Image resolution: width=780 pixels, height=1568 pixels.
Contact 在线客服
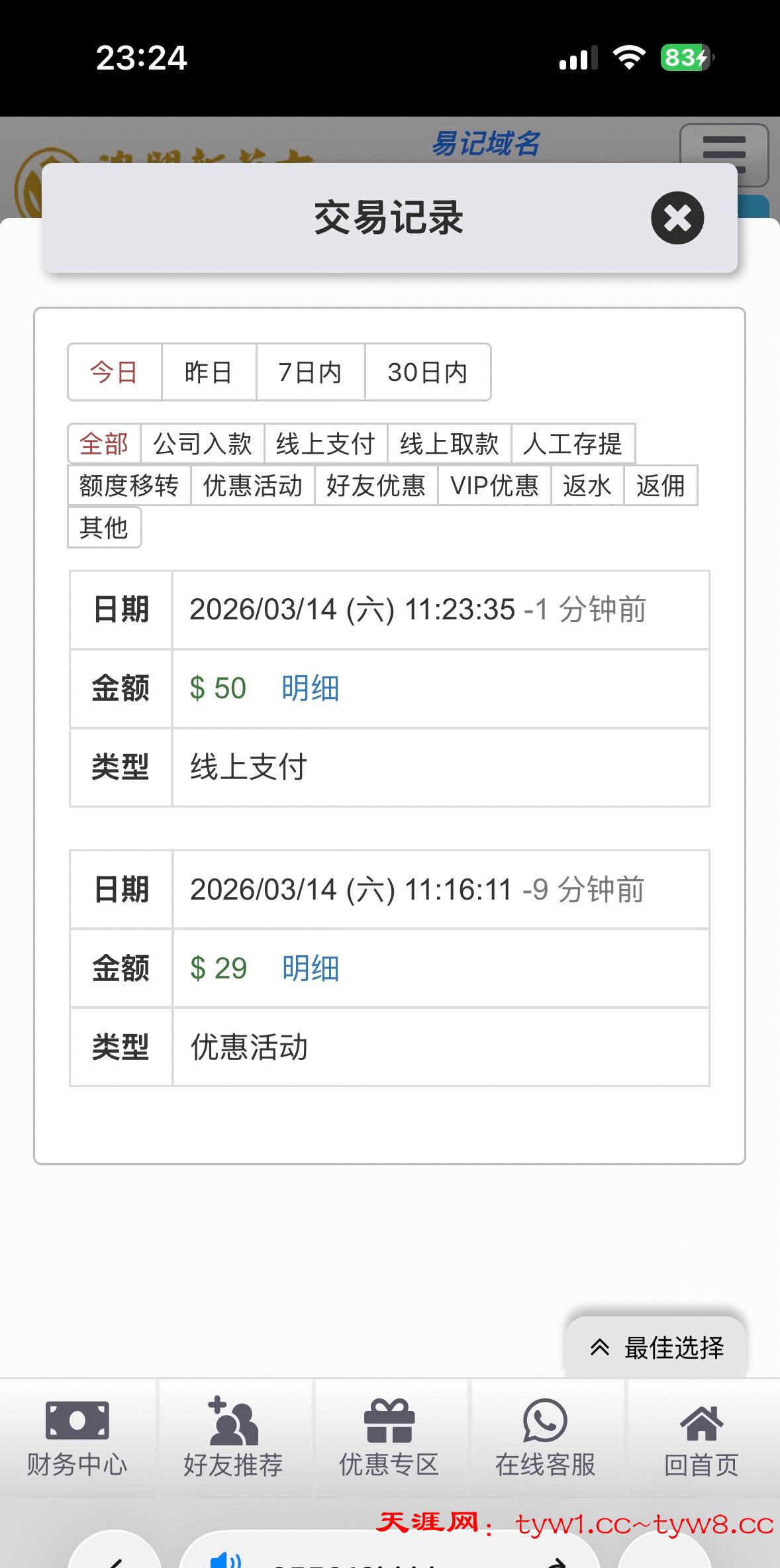[545, 1439]
